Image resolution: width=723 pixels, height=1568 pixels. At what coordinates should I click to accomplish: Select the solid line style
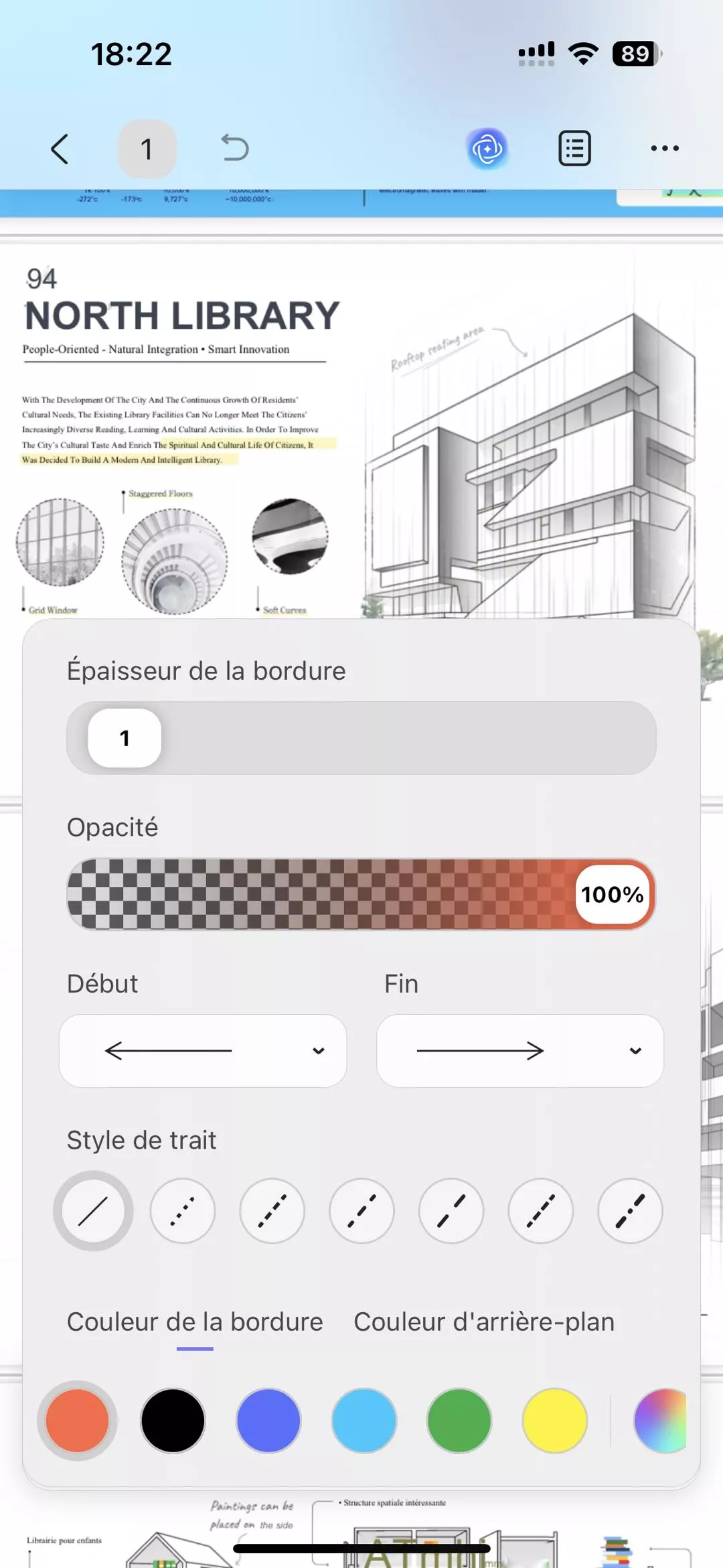pyautogui.click(x=93, y=1211)
